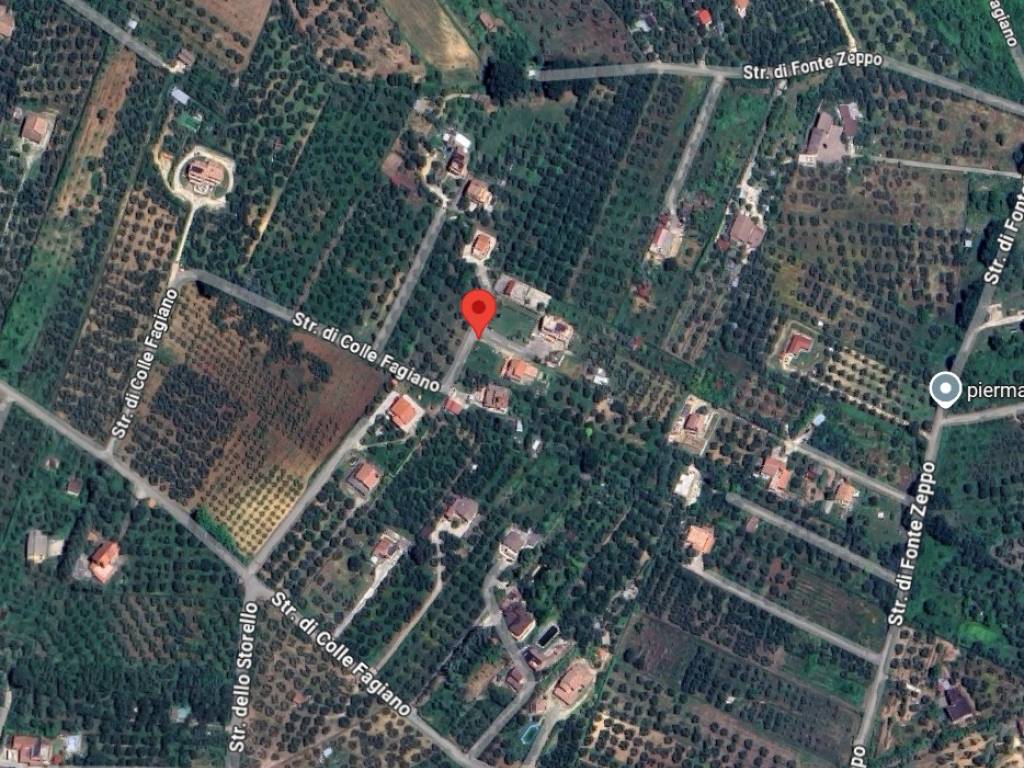Viewport: 1024px width, 768px height.
Task: Tap the red location pin
Action: pos(478,309)
